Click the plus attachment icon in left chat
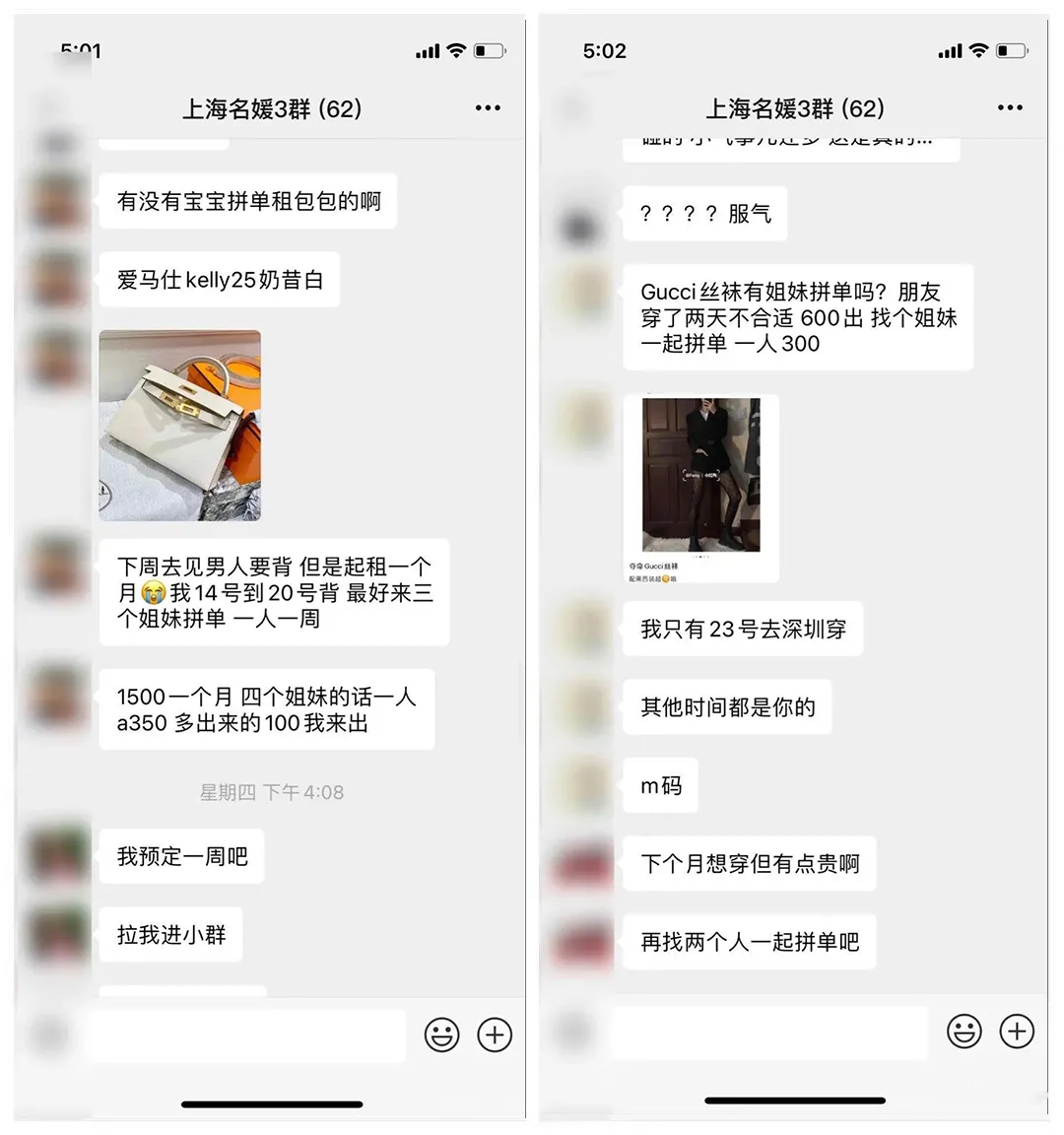This screenshot has width=1064, height=1135. (x=496, y=1035)
